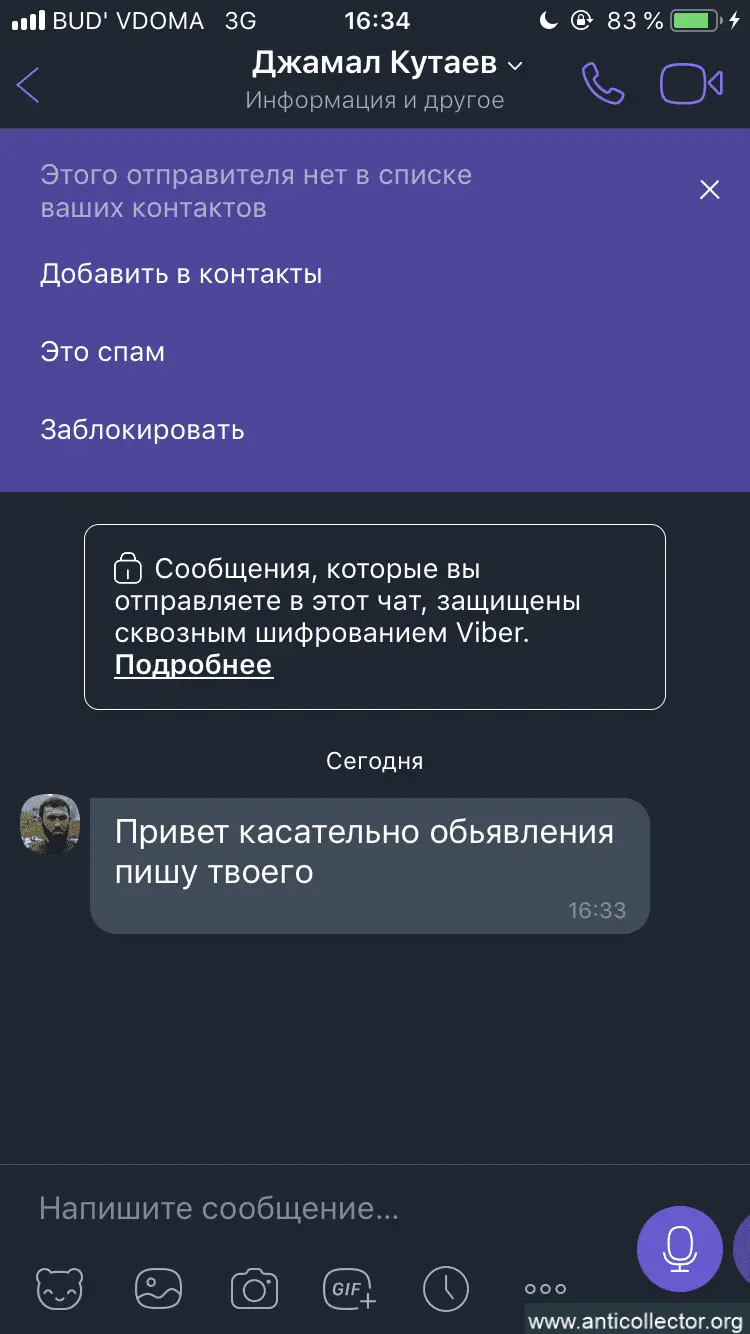Image resolution: width=750 pixels, height=1334 pixels.
Task: Open the disappearing message timer
Action: (445, 1288)
